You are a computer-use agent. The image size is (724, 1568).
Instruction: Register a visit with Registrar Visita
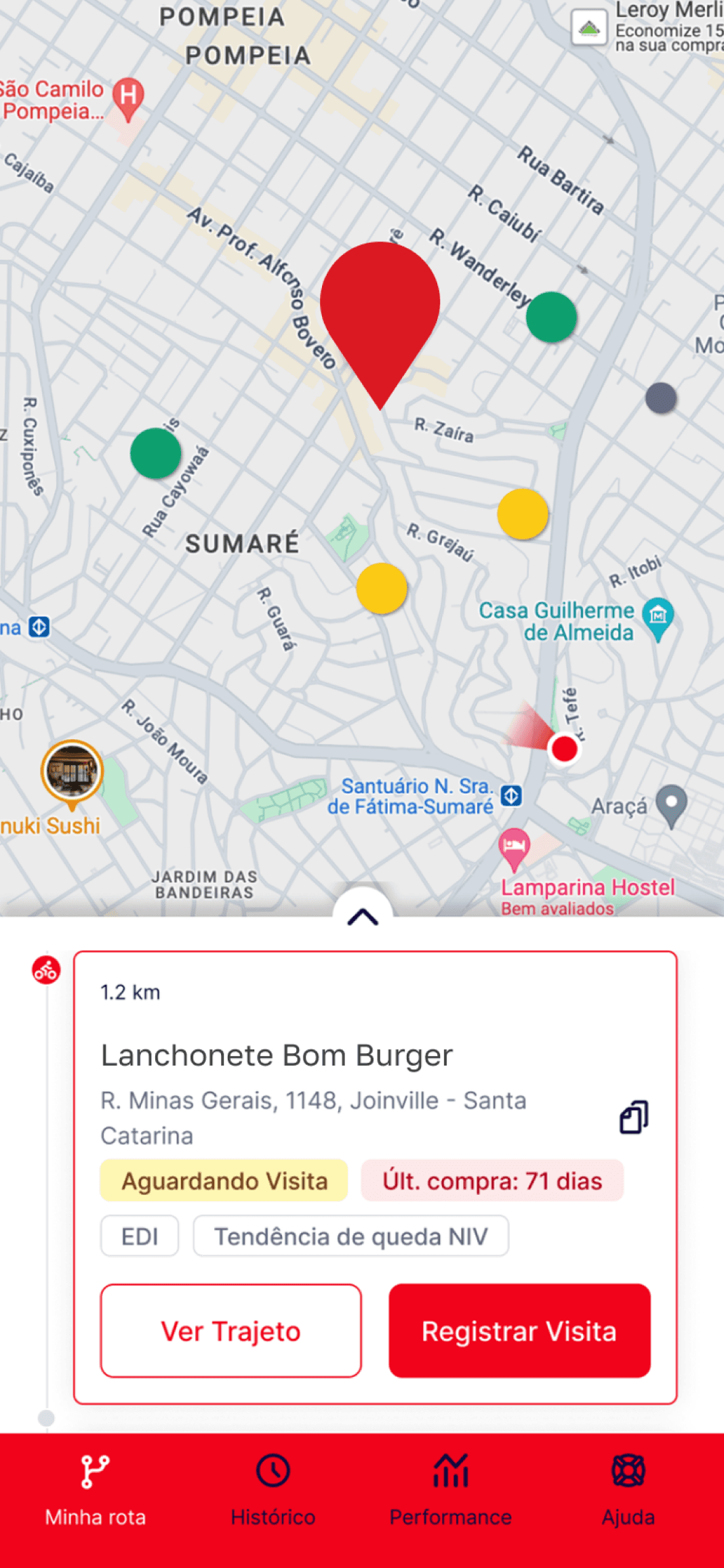pyautogui.click(x=519, y=1331)
